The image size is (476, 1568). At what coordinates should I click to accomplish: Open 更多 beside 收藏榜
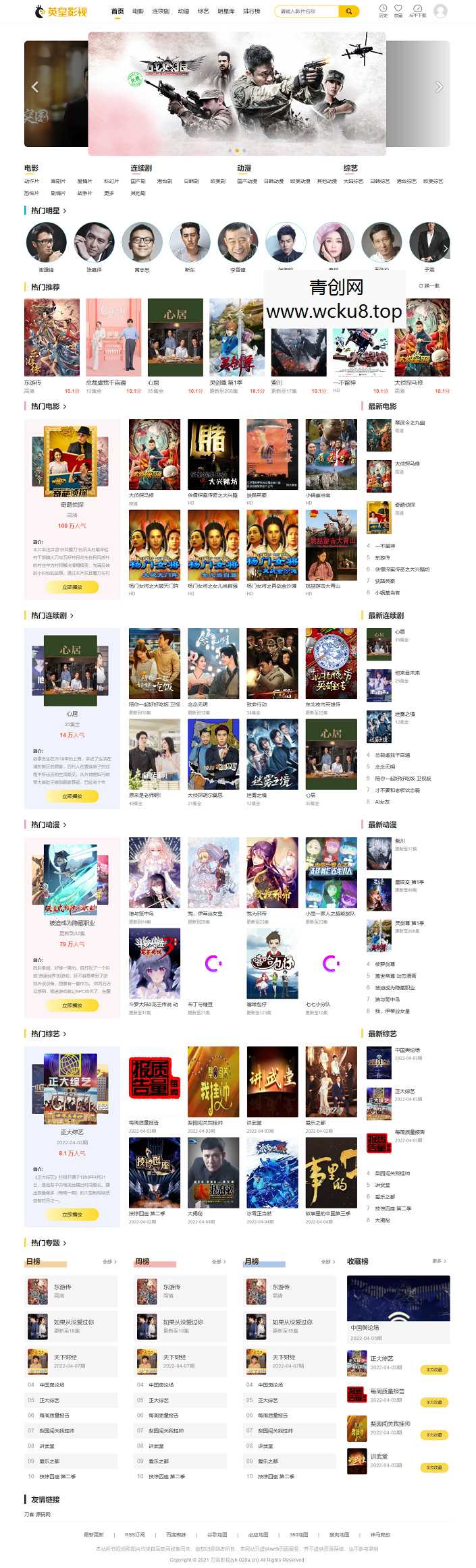(439, 1260)
